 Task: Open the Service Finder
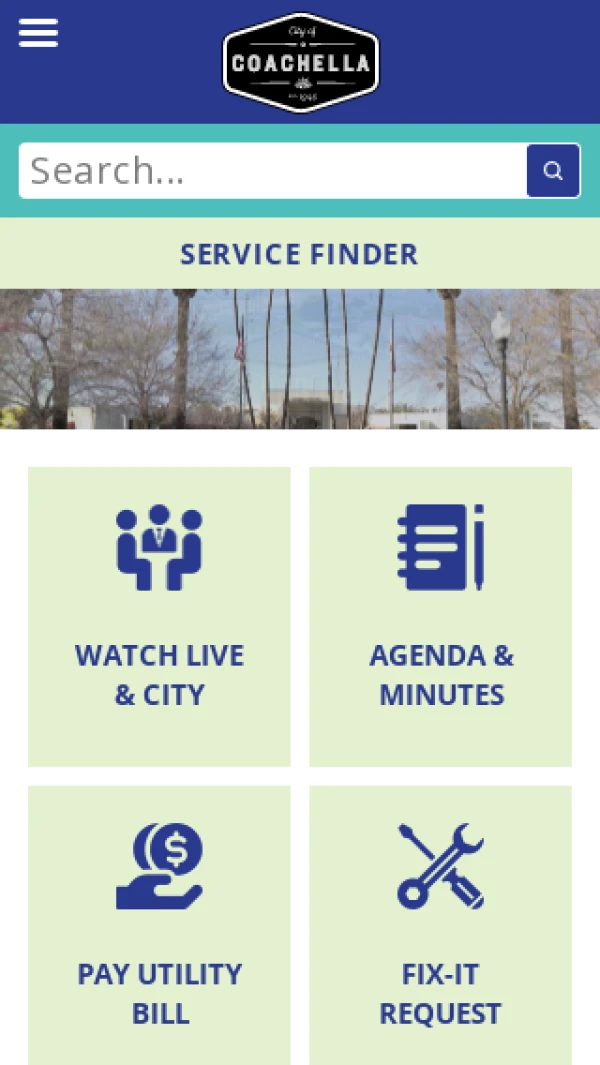coord(299,254)
